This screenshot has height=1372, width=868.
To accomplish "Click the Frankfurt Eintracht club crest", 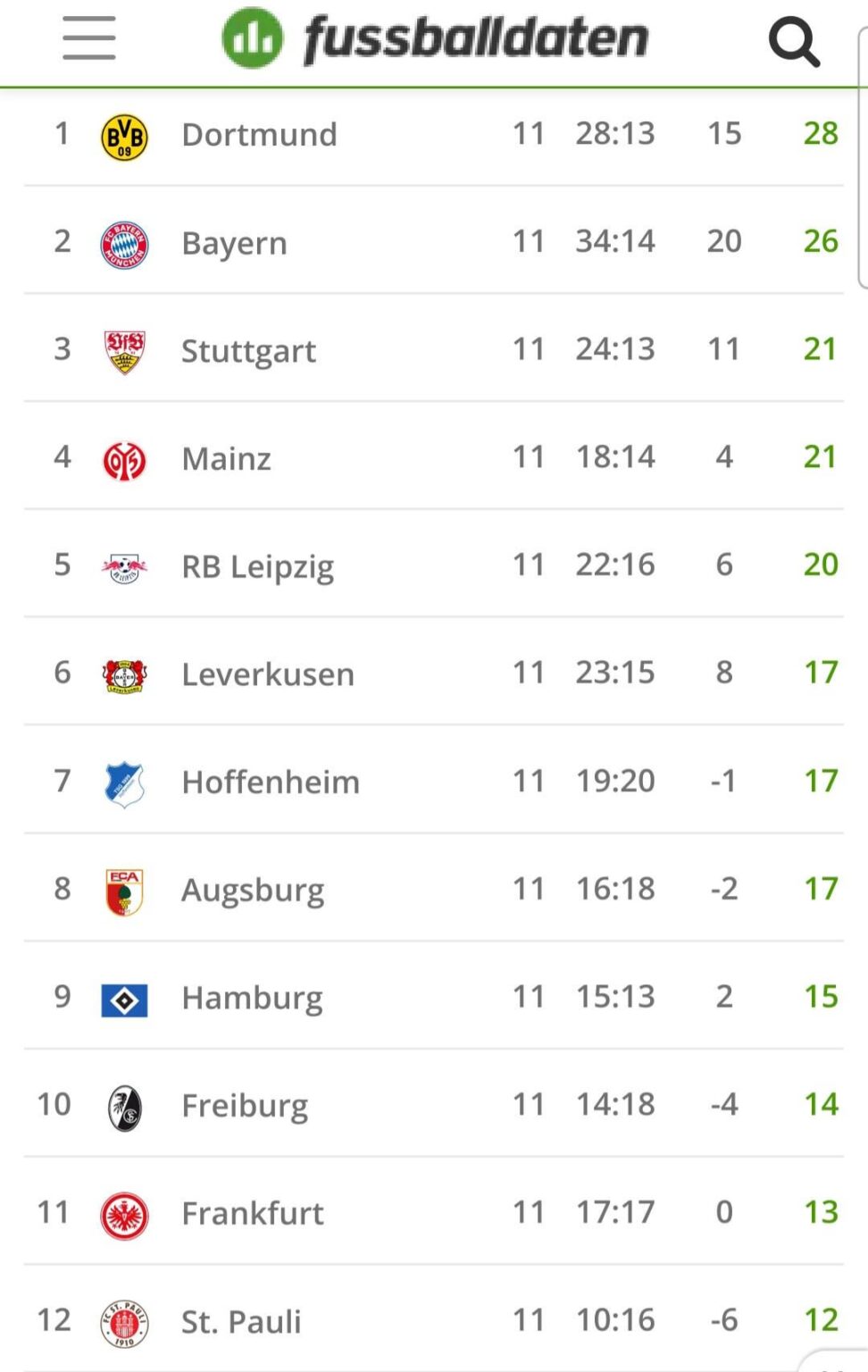I will [x=125, y=1213].
